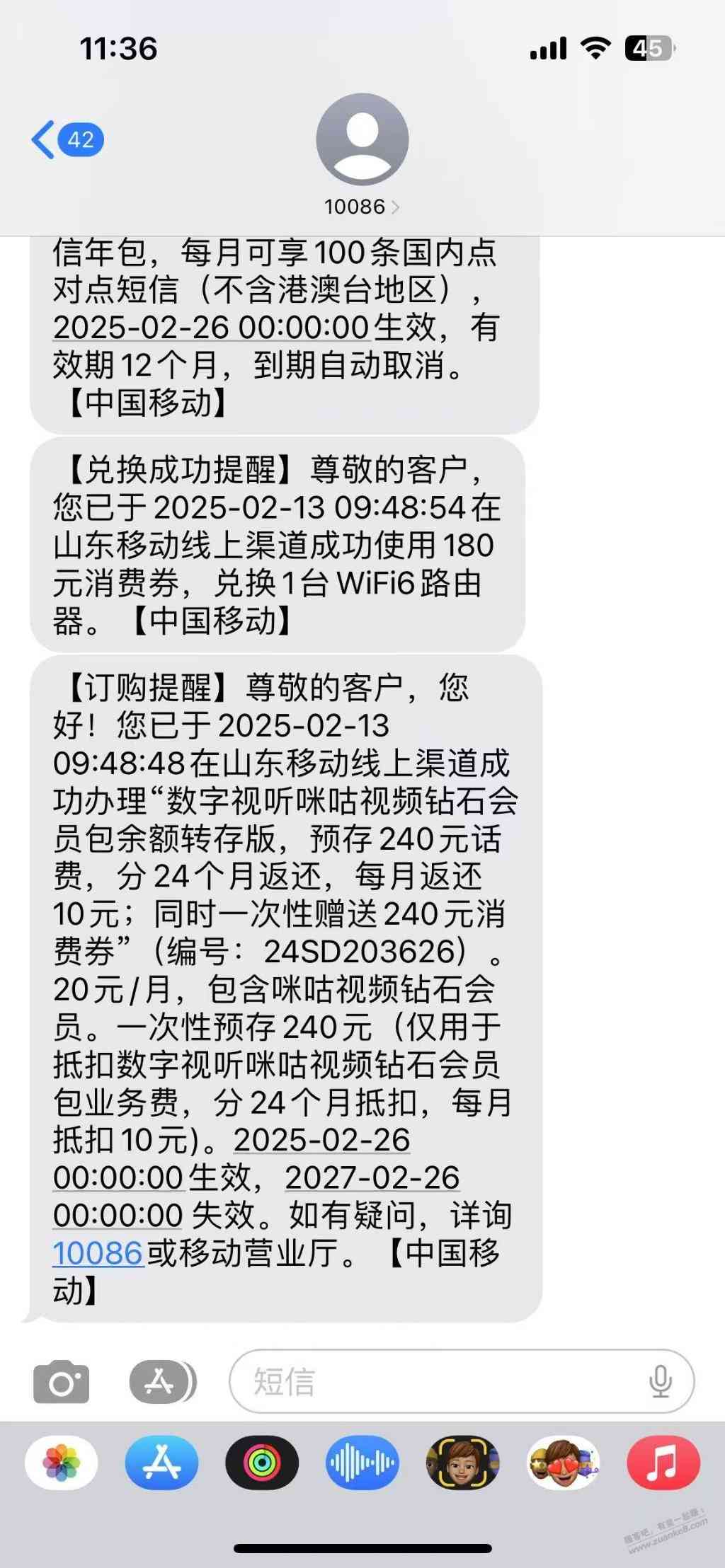The height and width of the screenshot is (1568, 725).
Task: Open the Memoji stickers app
Action: pyautogui.click(x=563, y=1463)
